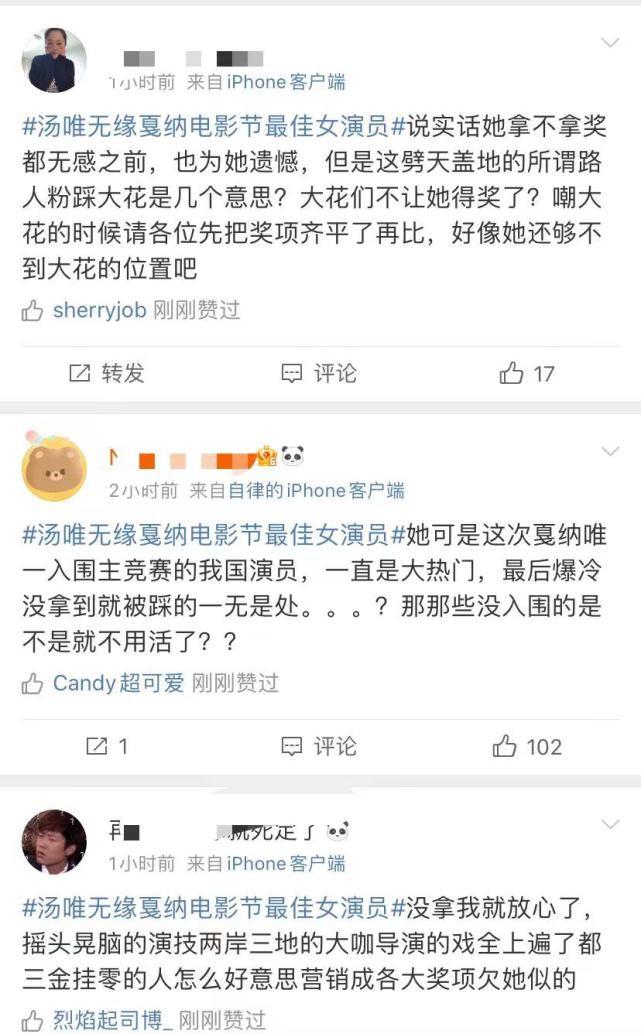The width and height of the screenshot is (641, 1034).
Task: Repost the post showing 1 repost
Action: [106, 746]
